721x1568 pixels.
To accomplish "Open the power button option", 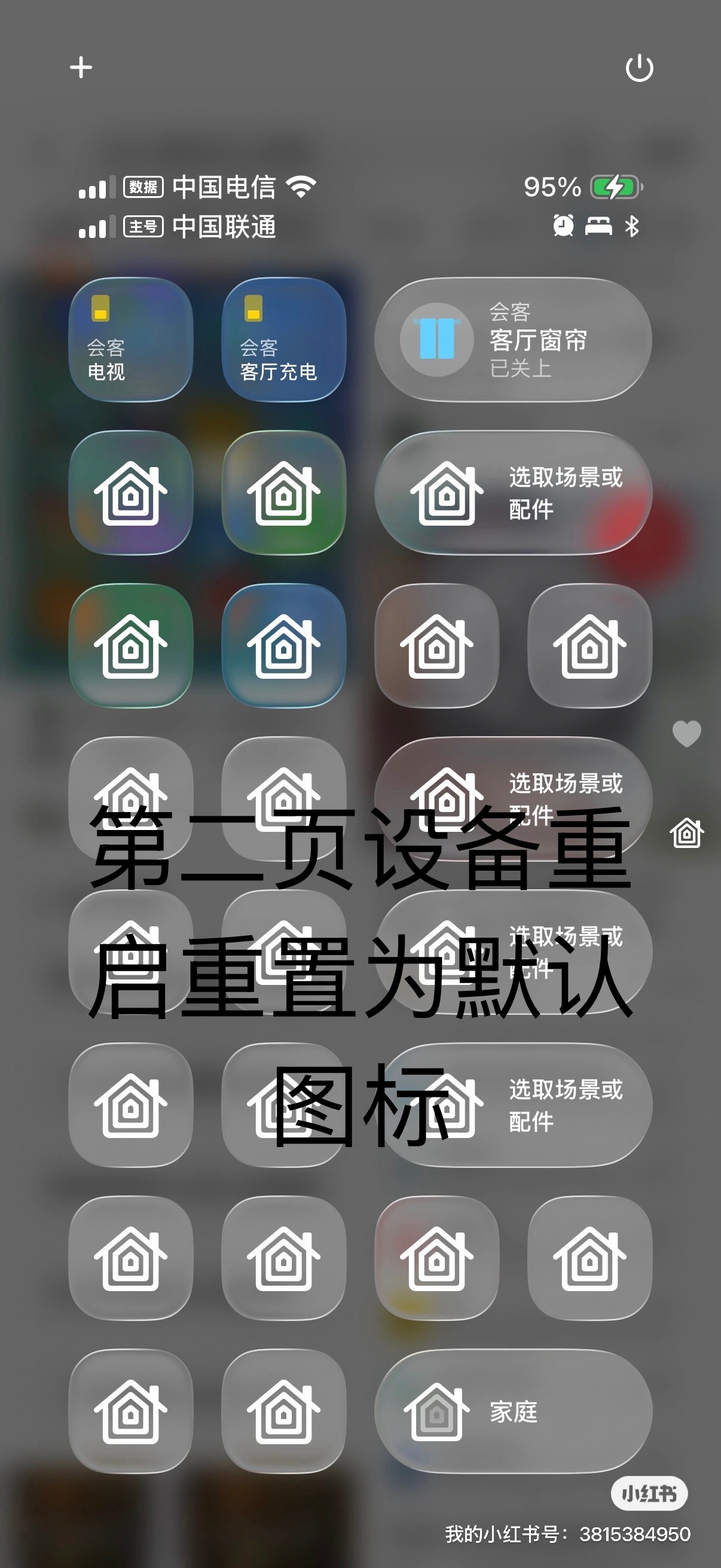I will [x=639, y=68].
